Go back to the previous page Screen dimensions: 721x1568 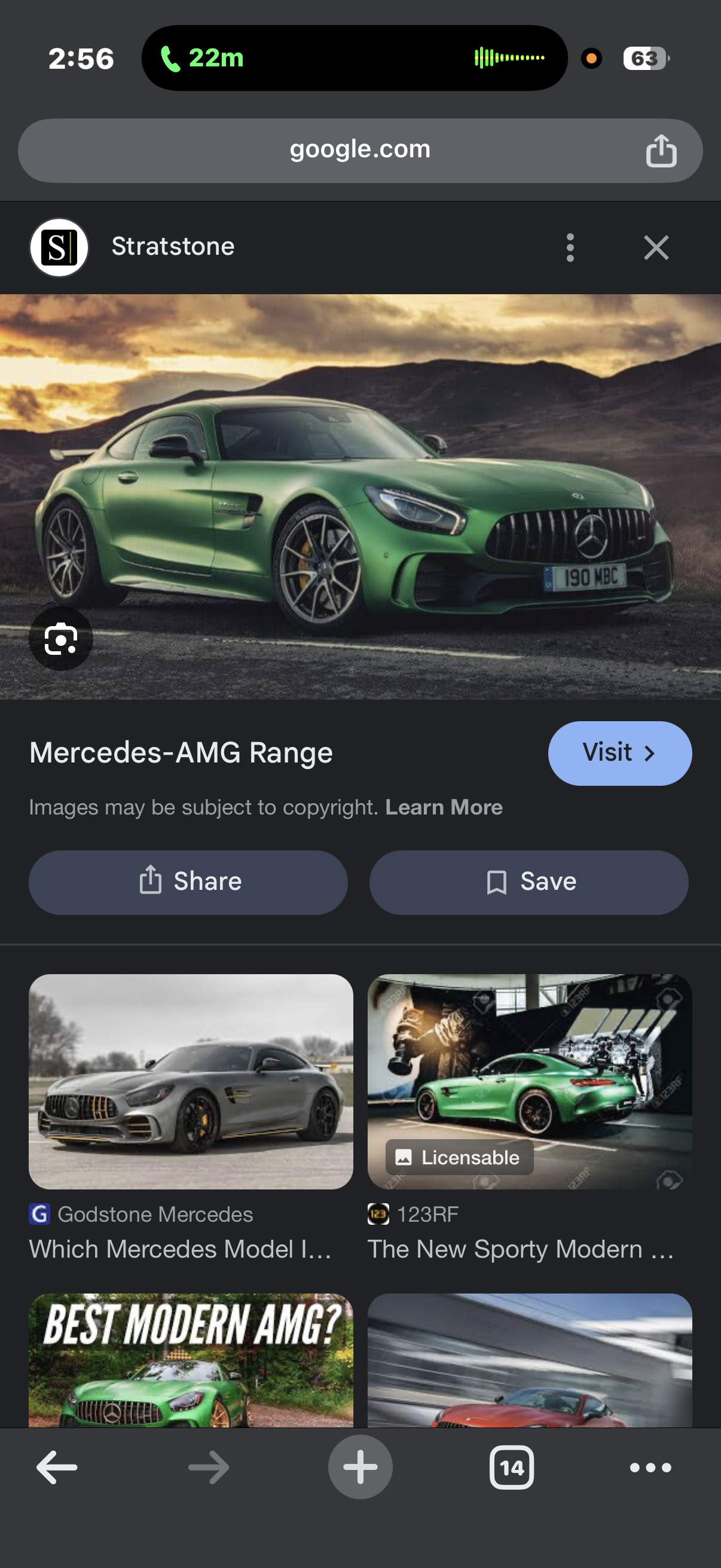pyautogui.click(x=57, y=1467)
